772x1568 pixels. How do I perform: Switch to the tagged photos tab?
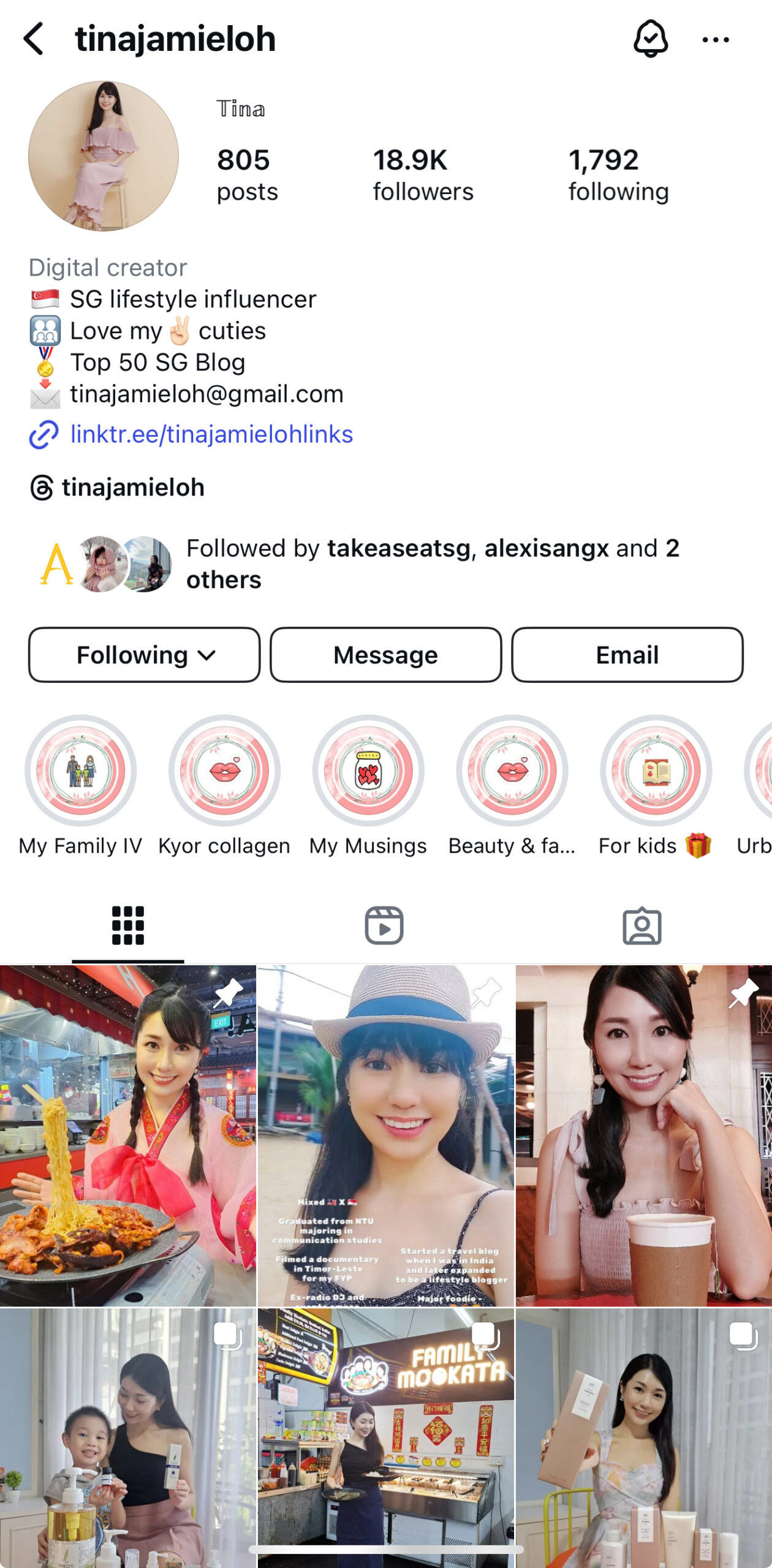tap(641, 925)
